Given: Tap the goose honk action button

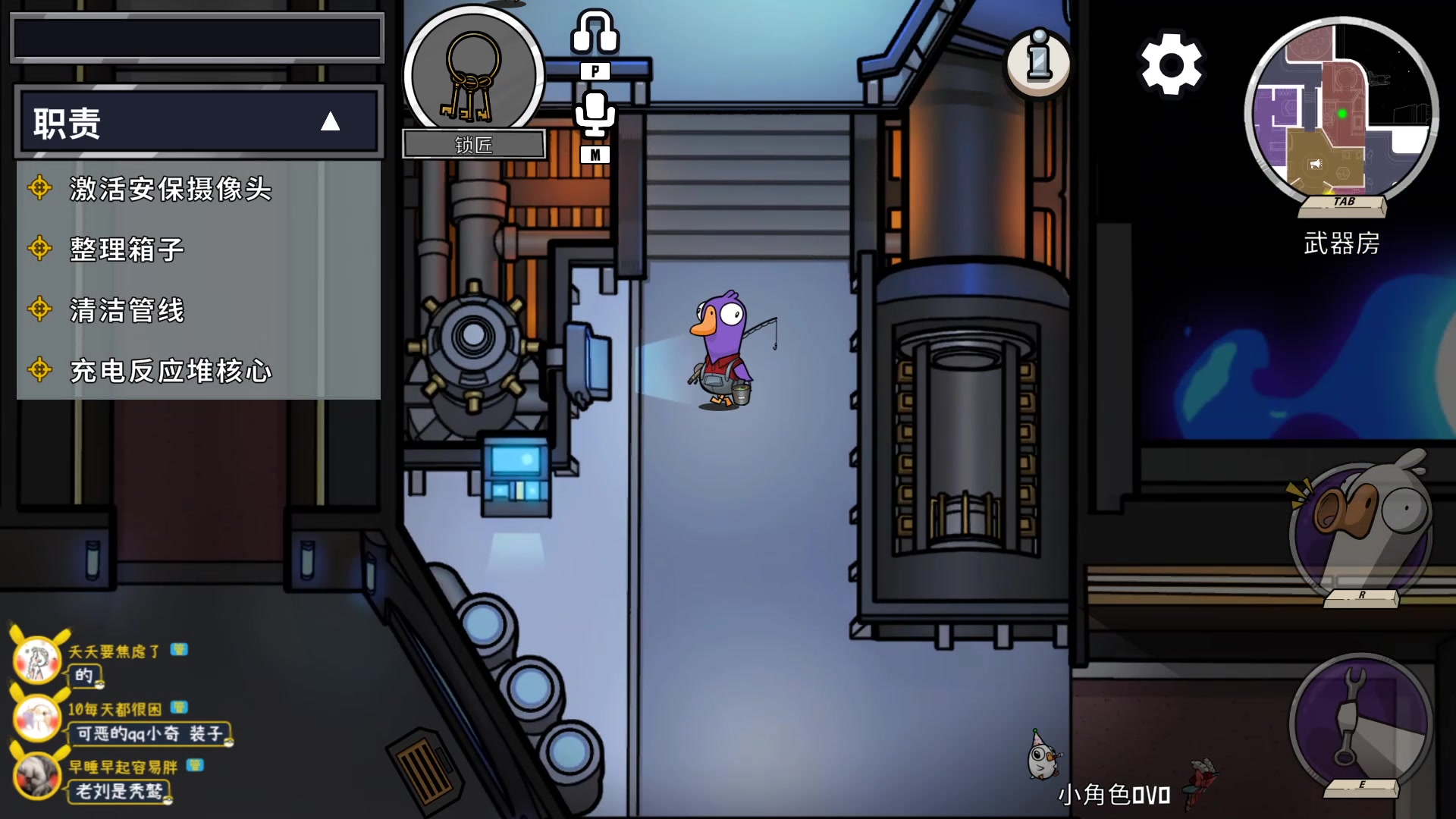Looking at the screenshot, I should tap(1361, 531).
